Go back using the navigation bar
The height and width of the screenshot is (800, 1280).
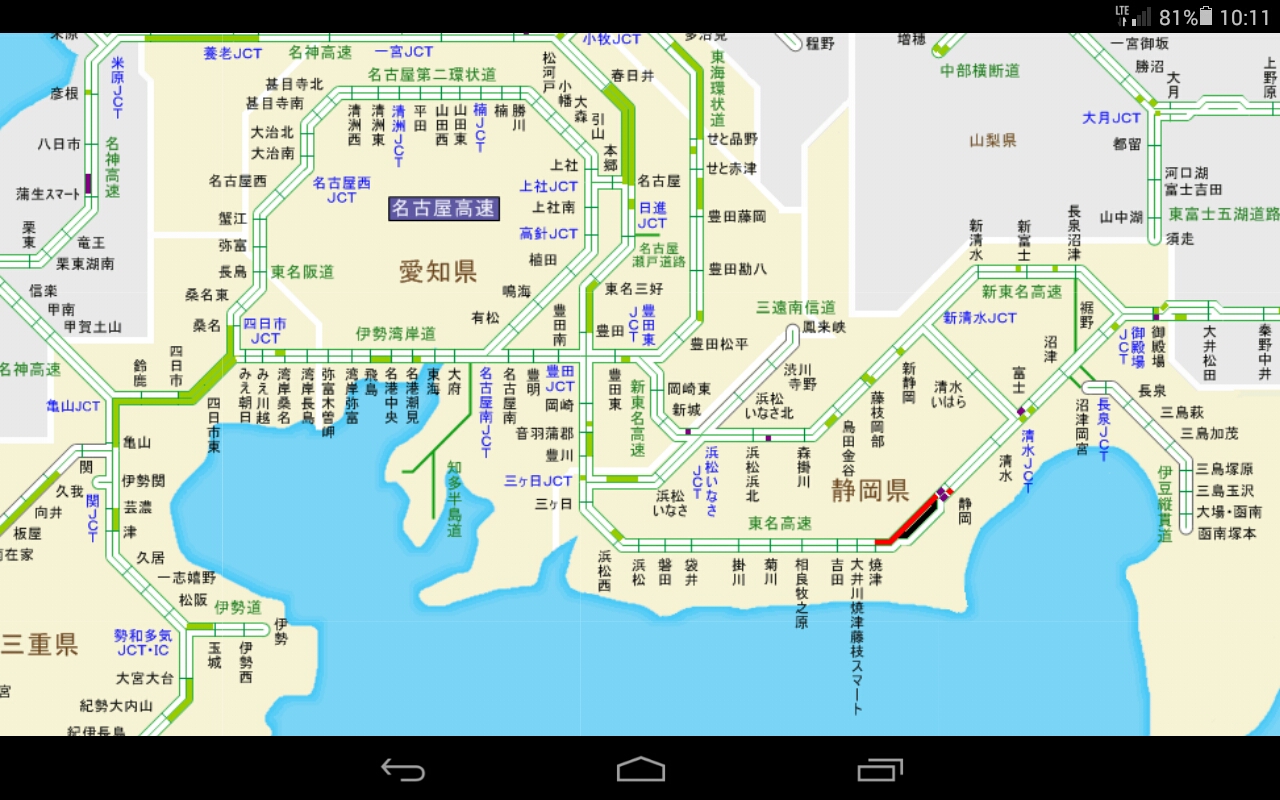403,769
